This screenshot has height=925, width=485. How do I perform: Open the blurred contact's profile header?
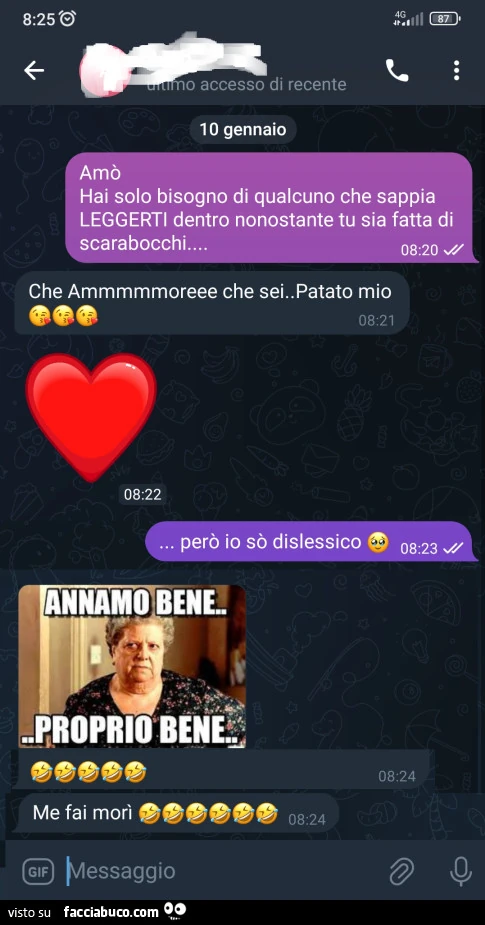pyautogui.click(x=212, y=68)
